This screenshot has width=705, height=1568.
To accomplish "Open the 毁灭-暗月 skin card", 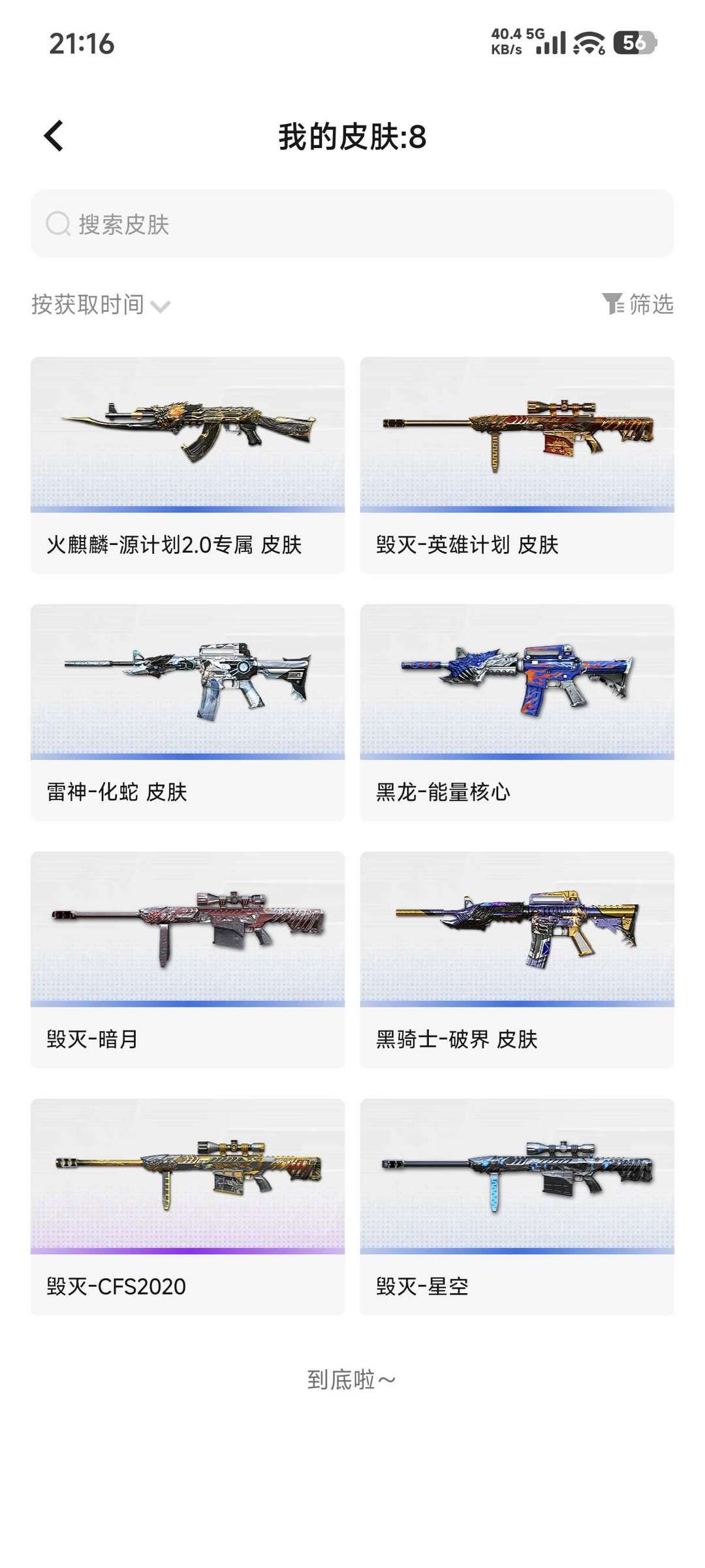I will (x=187, y=960).
